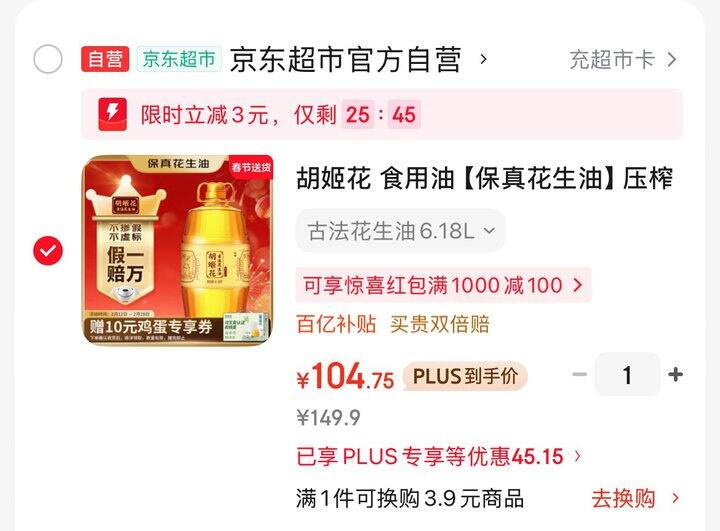Open the 胡姬花 product image

coord(178,250)
